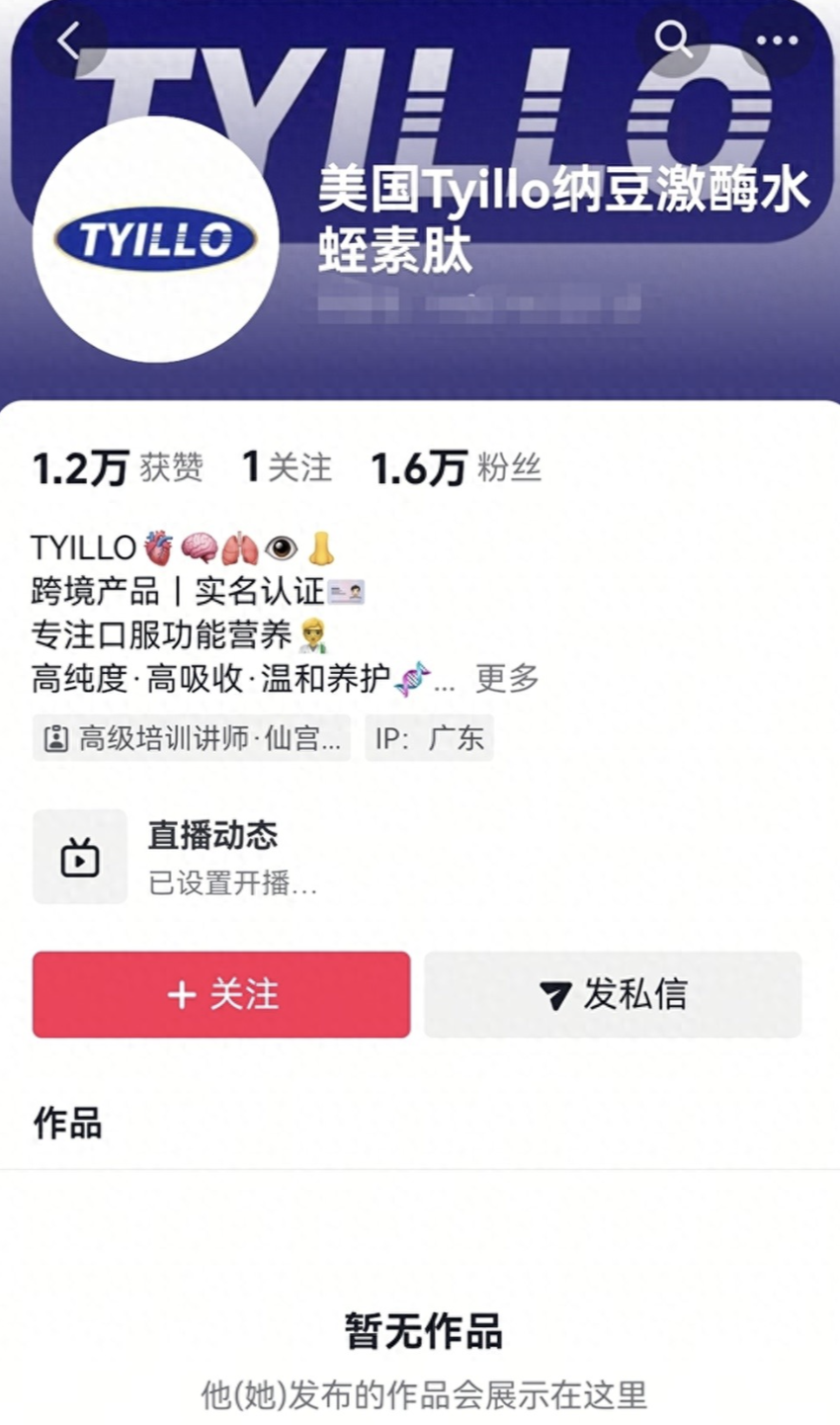The width and height of the screenshot is (840, 1425).
Task: View the 1.6万 粉丝 followers list
Action: [x=457, y=468]
